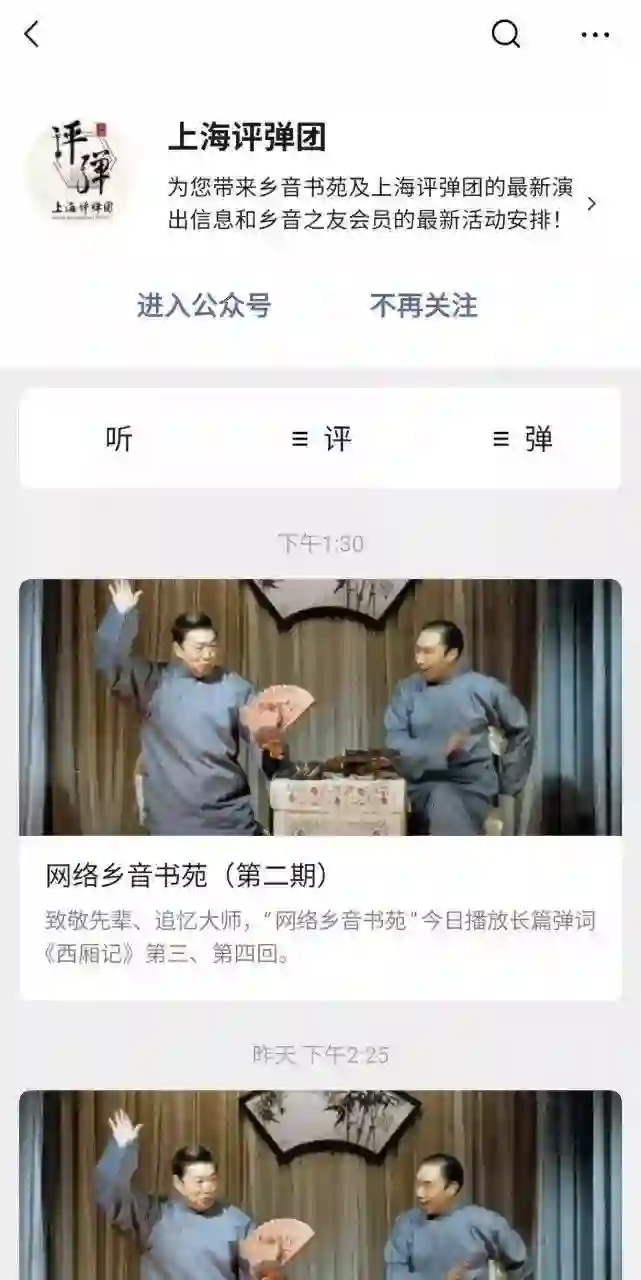Open the 上海评弹团 account details chevron
This screenshot has height=1280, width=641.
click(x=591, y=204)
